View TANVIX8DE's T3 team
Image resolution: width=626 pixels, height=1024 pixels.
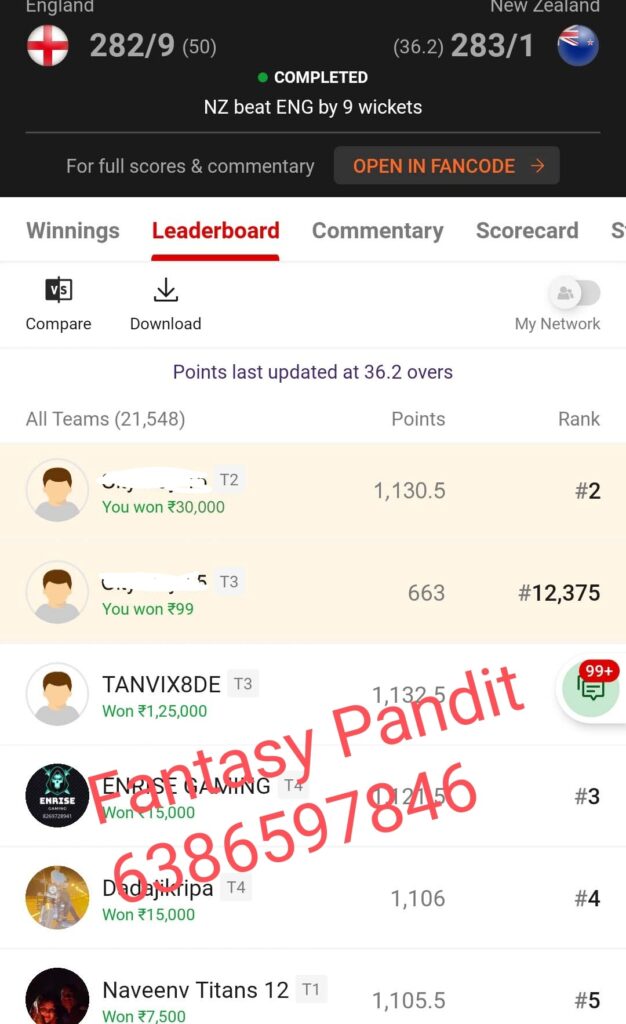click(x=313, y=696)
